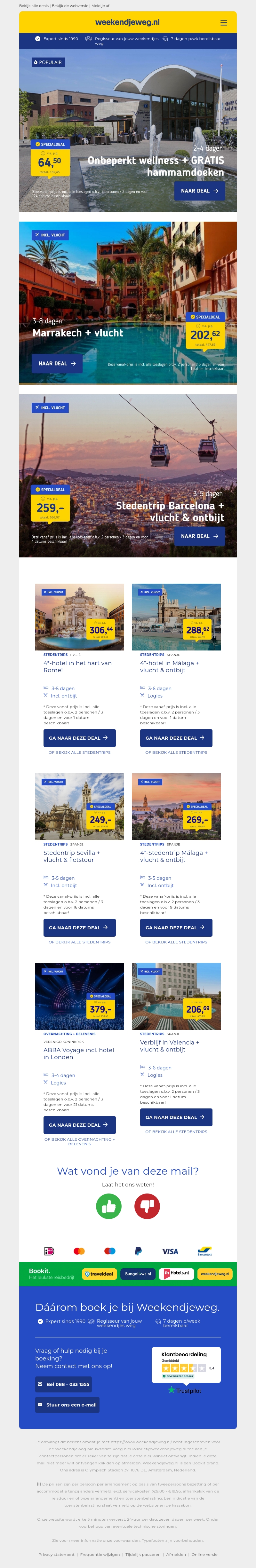
Task: Go to the 4*-Stedentrip Málaga deal button
Action: (176, 928)
